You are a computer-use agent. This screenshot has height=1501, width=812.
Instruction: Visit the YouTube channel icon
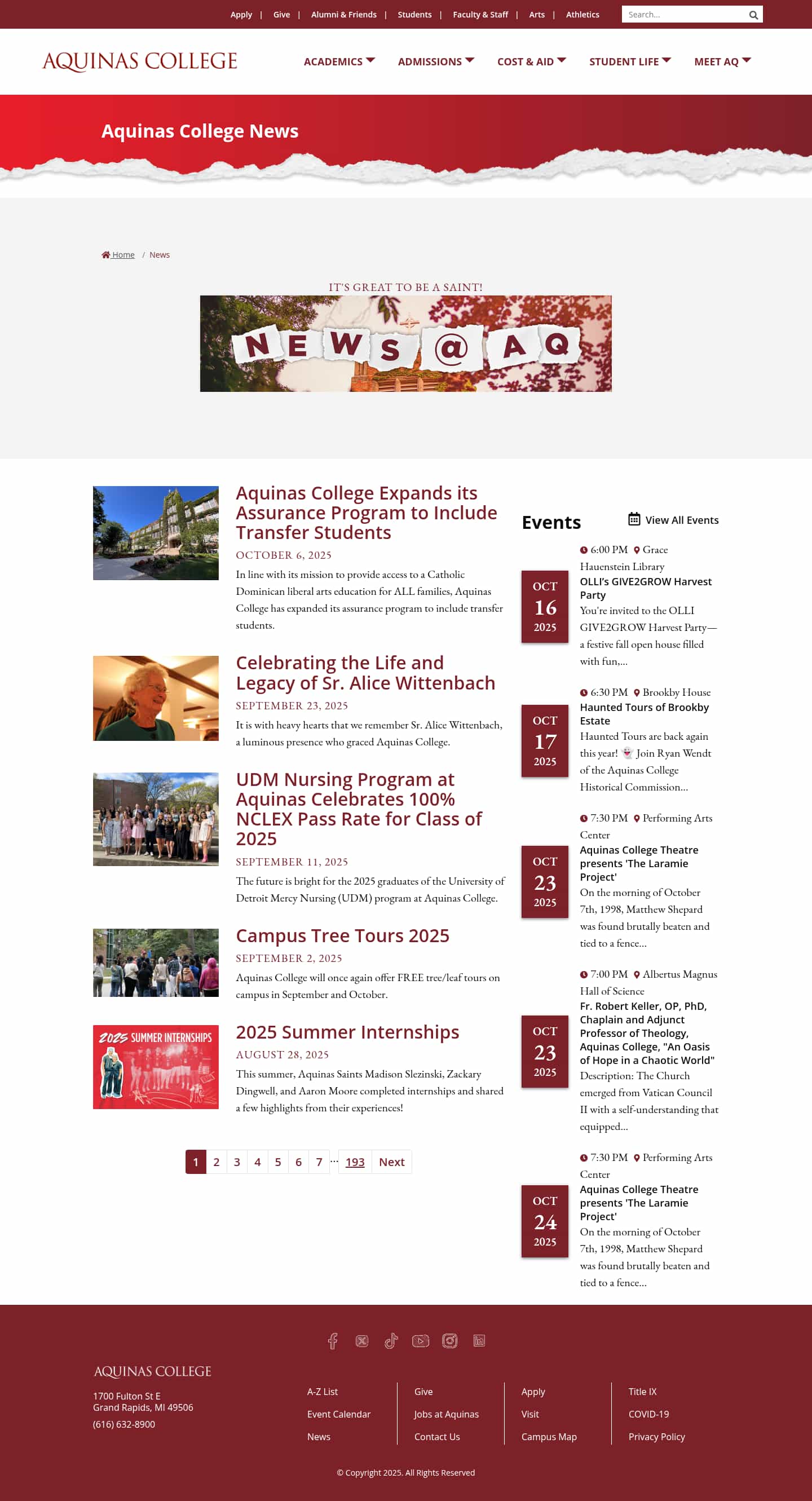pos(420,1341)
